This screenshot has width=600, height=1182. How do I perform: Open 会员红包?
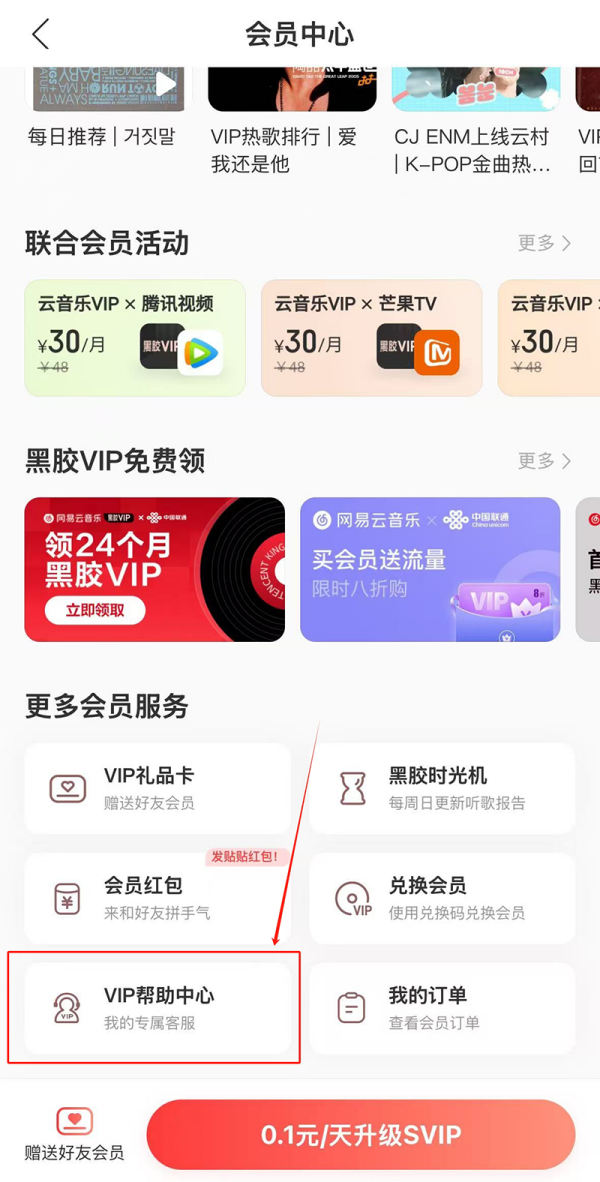coord(157,898)
